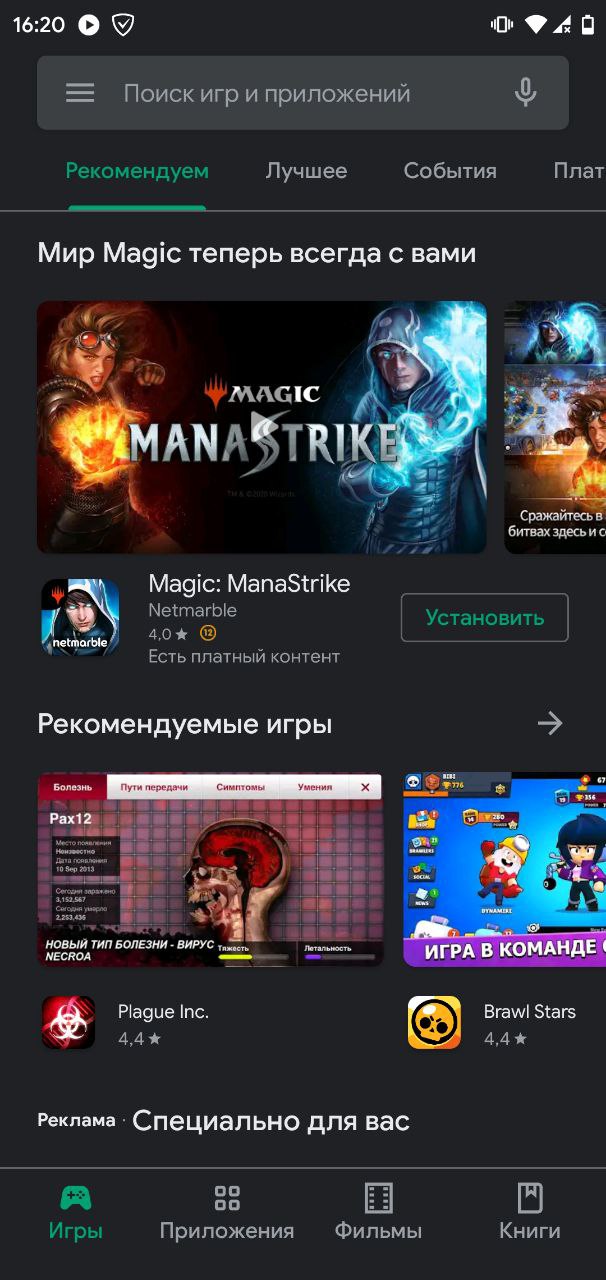Go to the Книги section
The width and height of the screenshot is (606, 1280).
[529, 1212]
